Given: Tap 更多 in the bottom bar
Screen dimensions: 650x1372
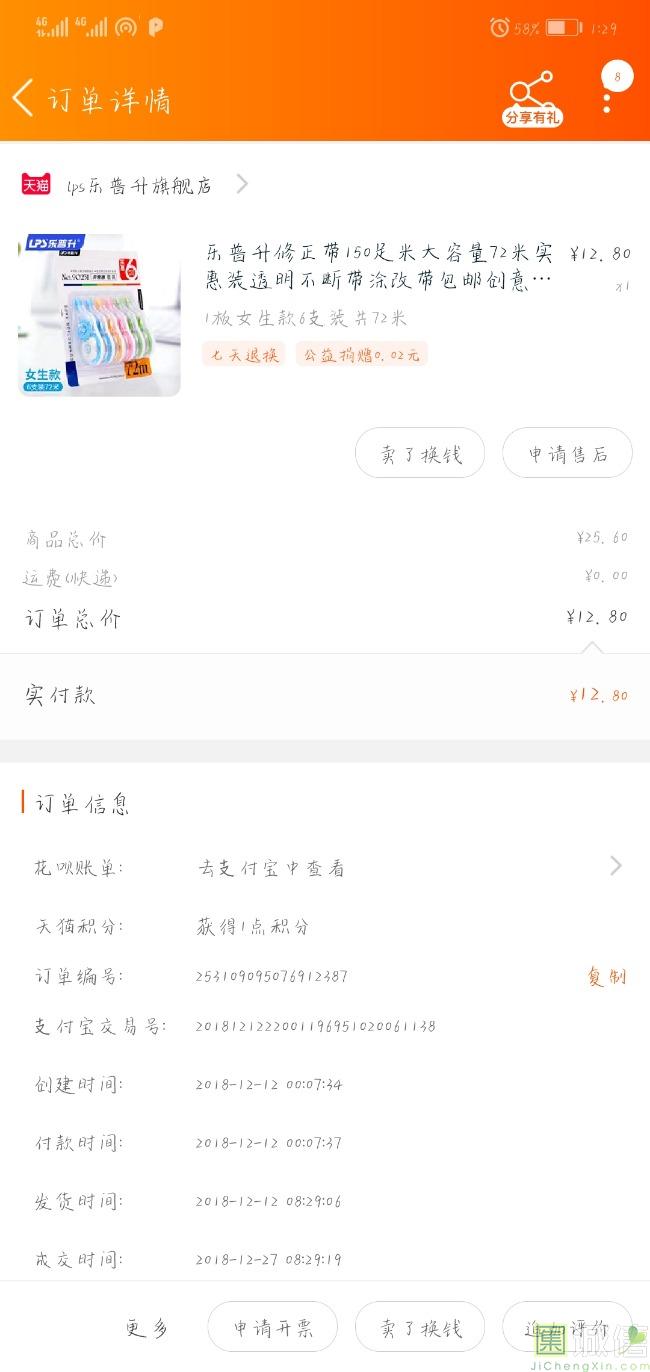Looking at the screenshot, I should click(147, 1327).
